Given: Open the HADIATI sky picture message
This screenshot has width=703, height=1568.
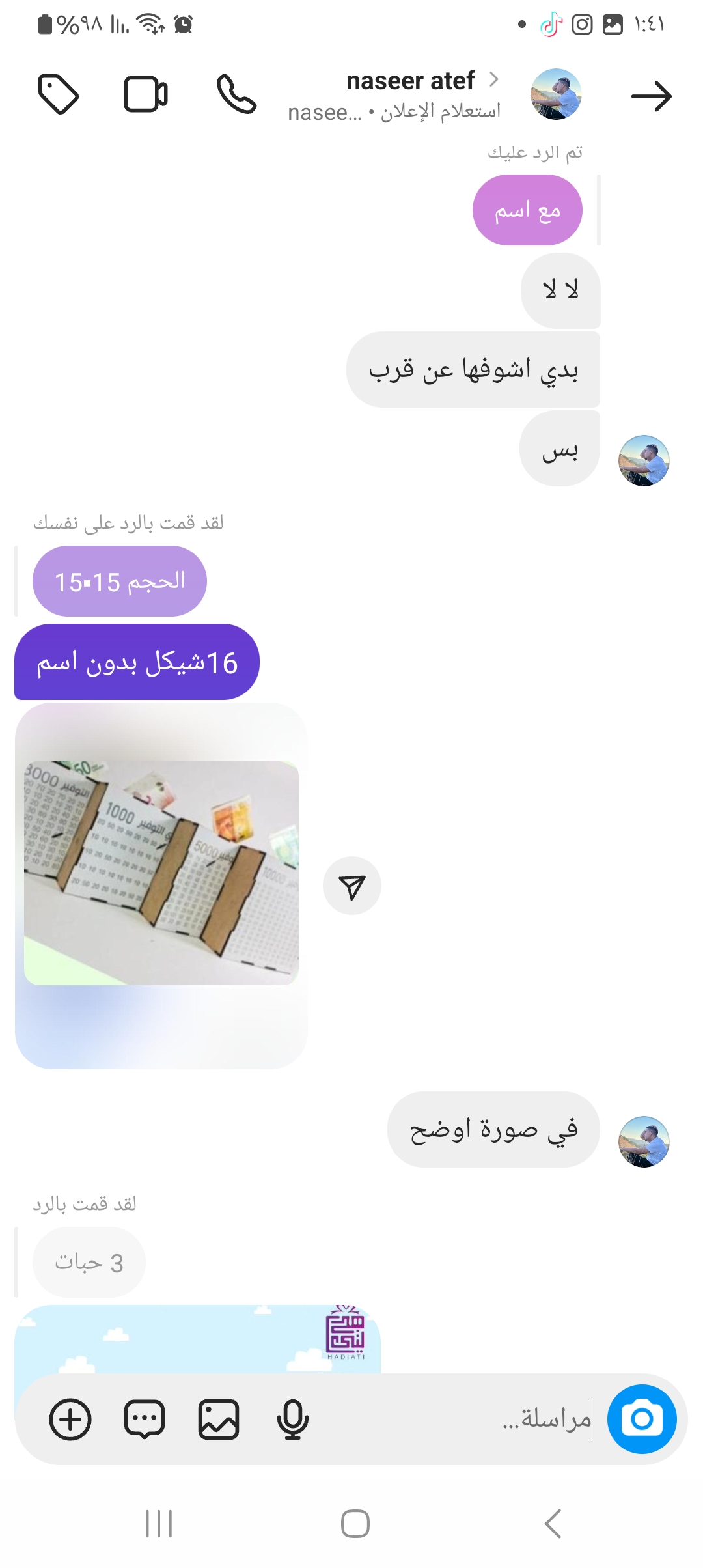Looking at the screenshot, I should [197, 1339].
